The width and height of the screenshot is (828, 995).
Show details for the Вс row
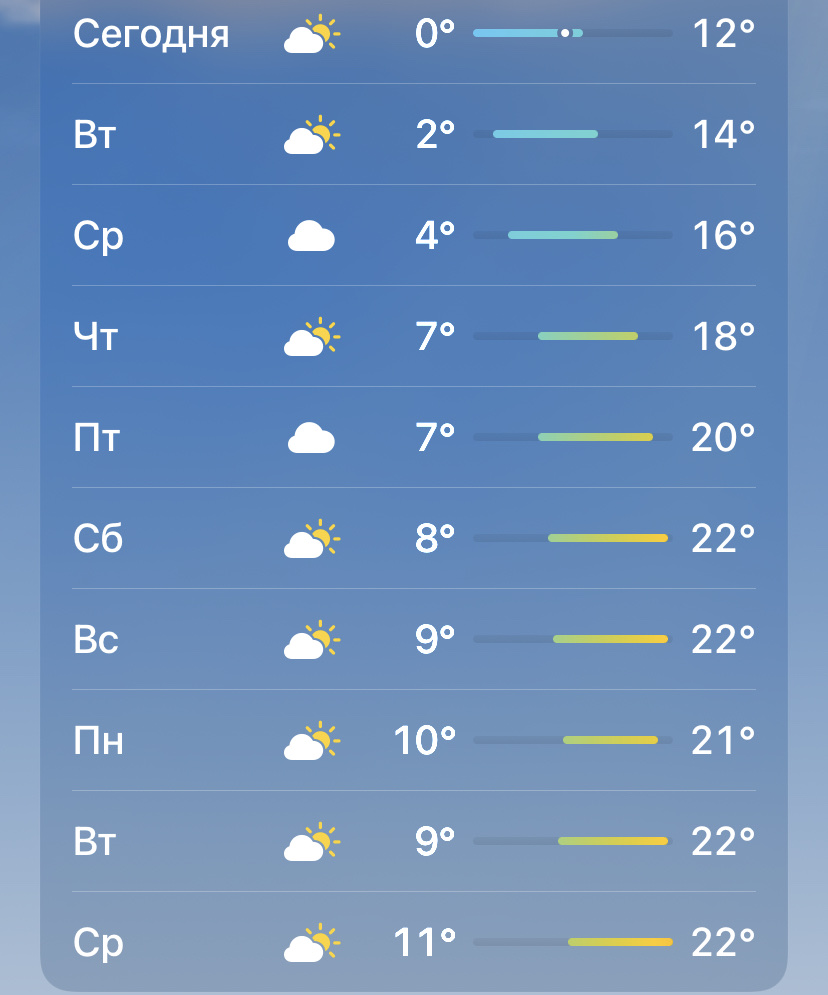pos(413,640)
